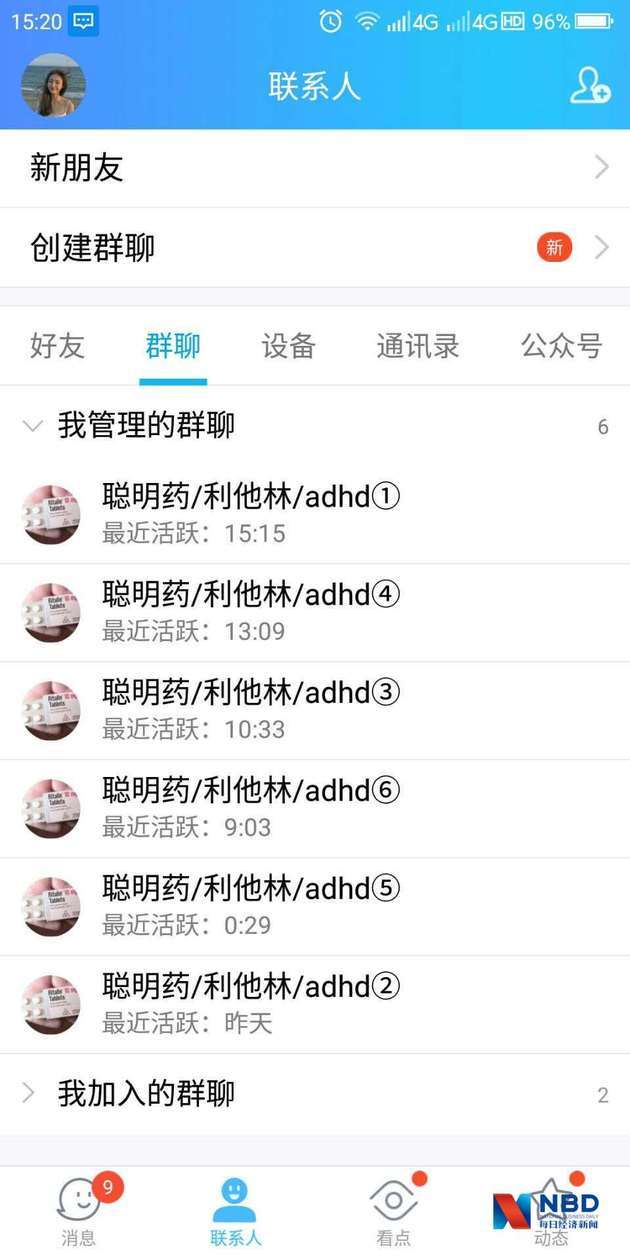Select the 群聊 tab
Image resolution: width=630 pixels, height=1260 pixels.
[173, 347]
